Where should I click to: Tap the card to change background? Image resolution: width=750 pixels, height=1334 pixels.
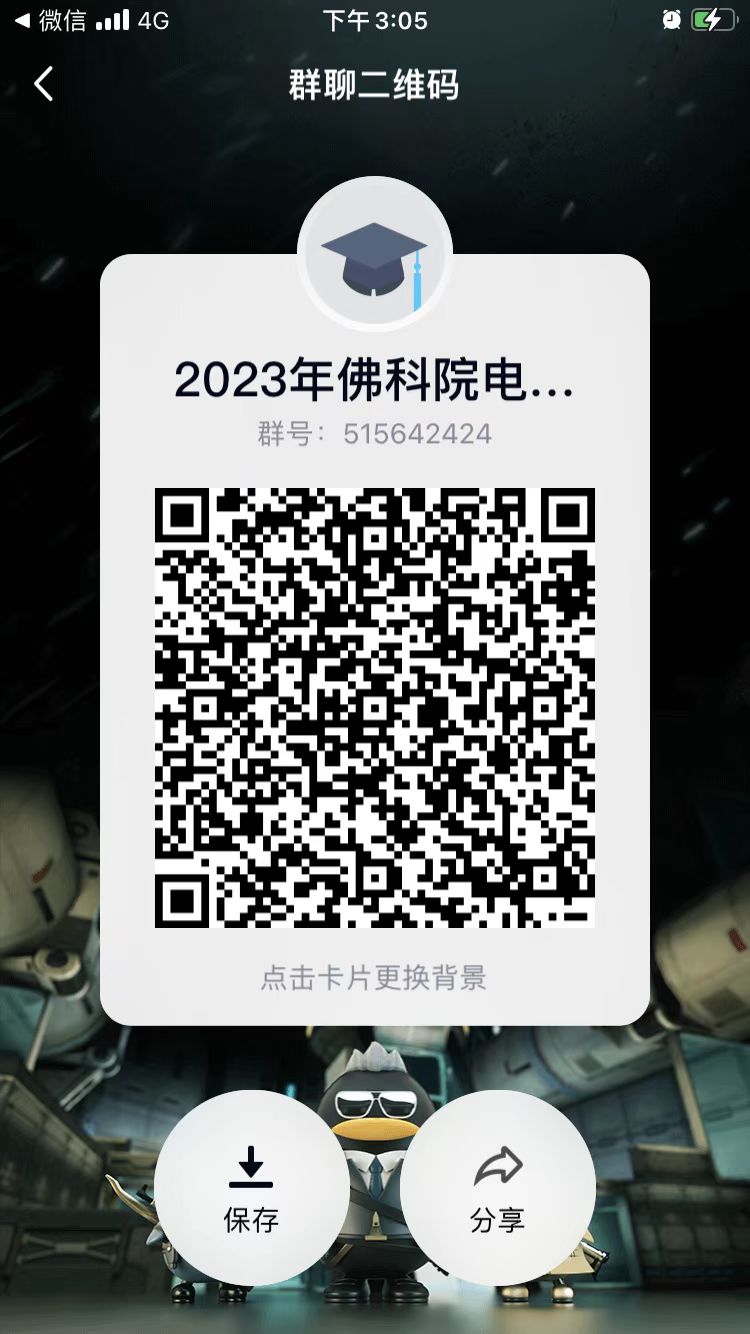[x=374, y=977]
